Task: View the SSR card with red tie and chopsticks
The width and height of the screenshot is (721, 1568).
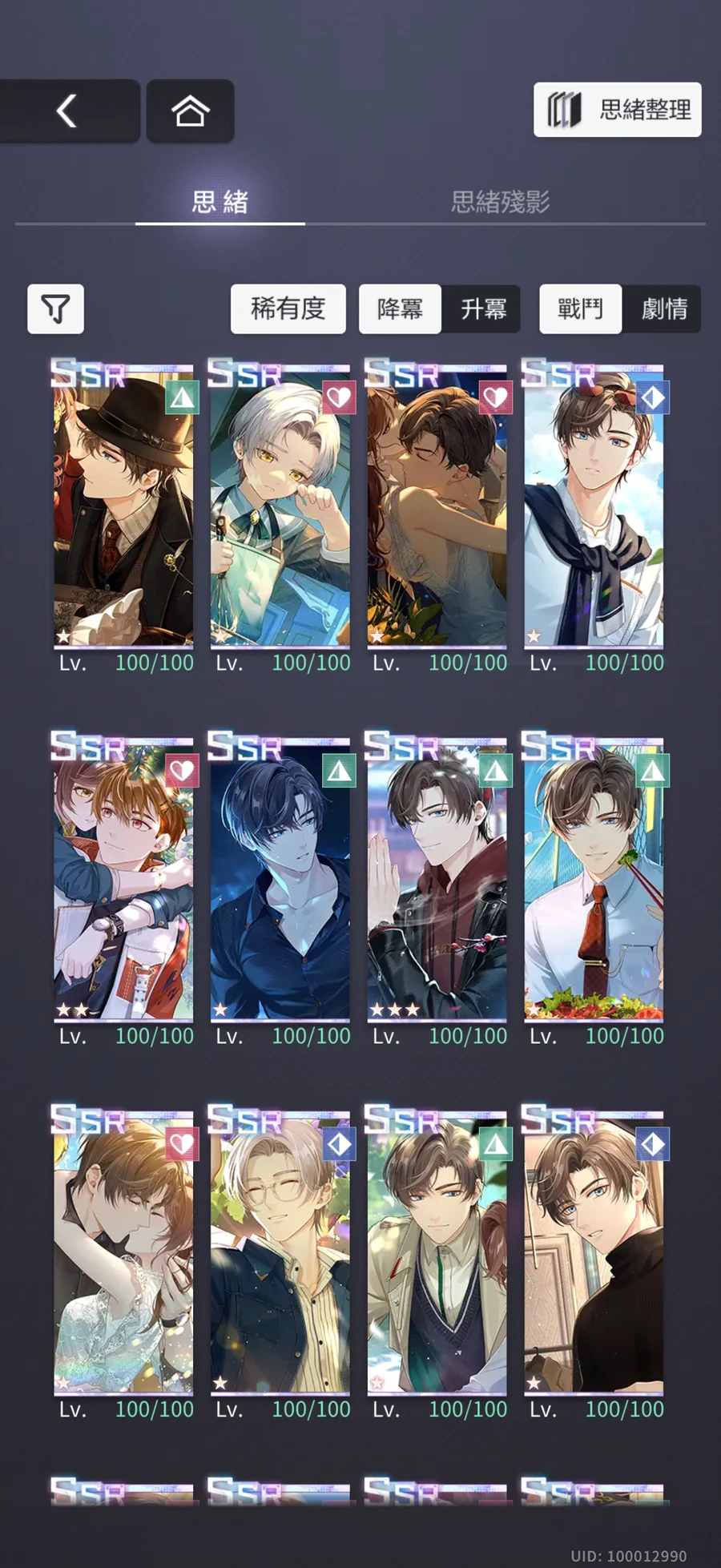Action: point(594,880)
